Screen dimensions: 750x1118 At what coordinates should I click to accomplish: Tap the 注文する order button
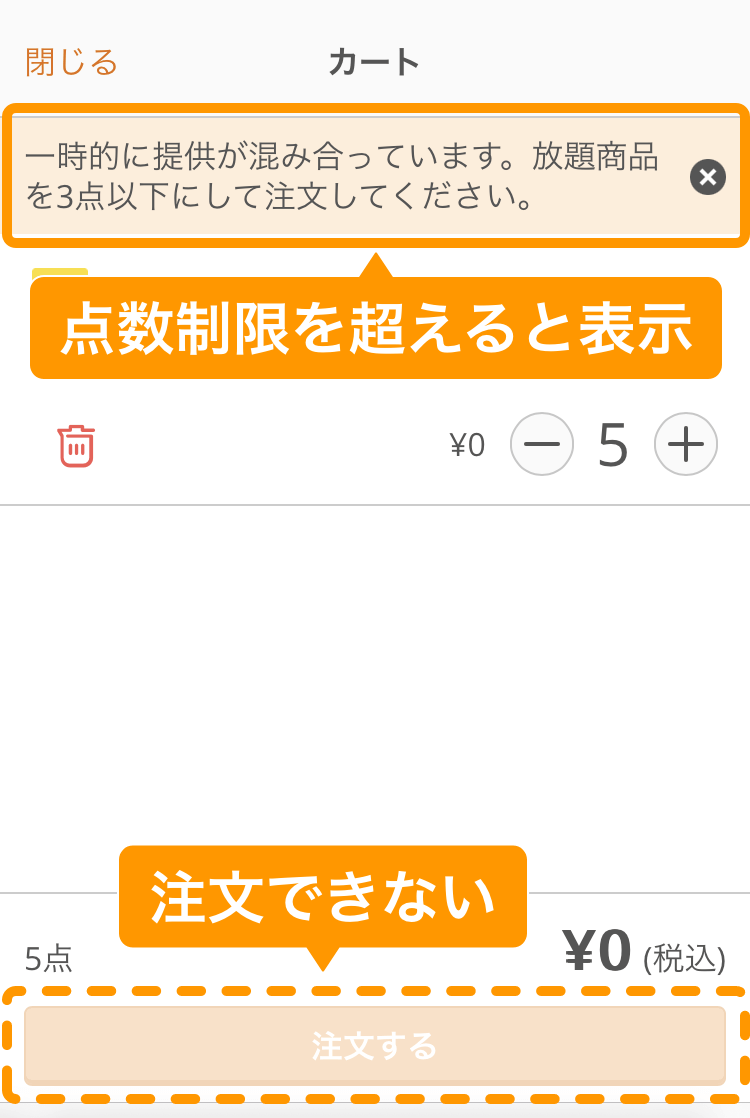click(375, 1046)
